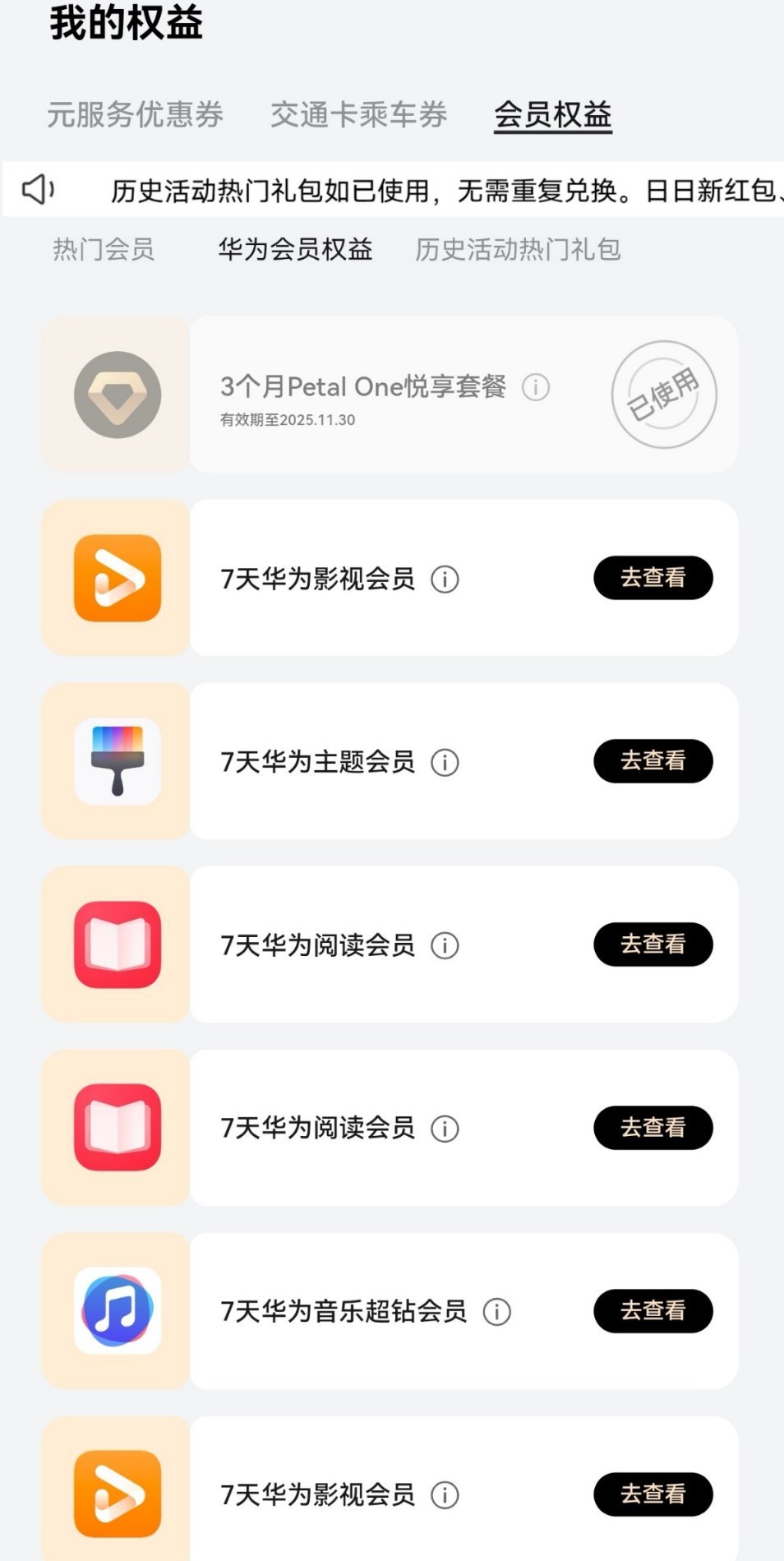Open the 热门会员 sub-tab
The image size is (784, 1561).
[104, 249]
